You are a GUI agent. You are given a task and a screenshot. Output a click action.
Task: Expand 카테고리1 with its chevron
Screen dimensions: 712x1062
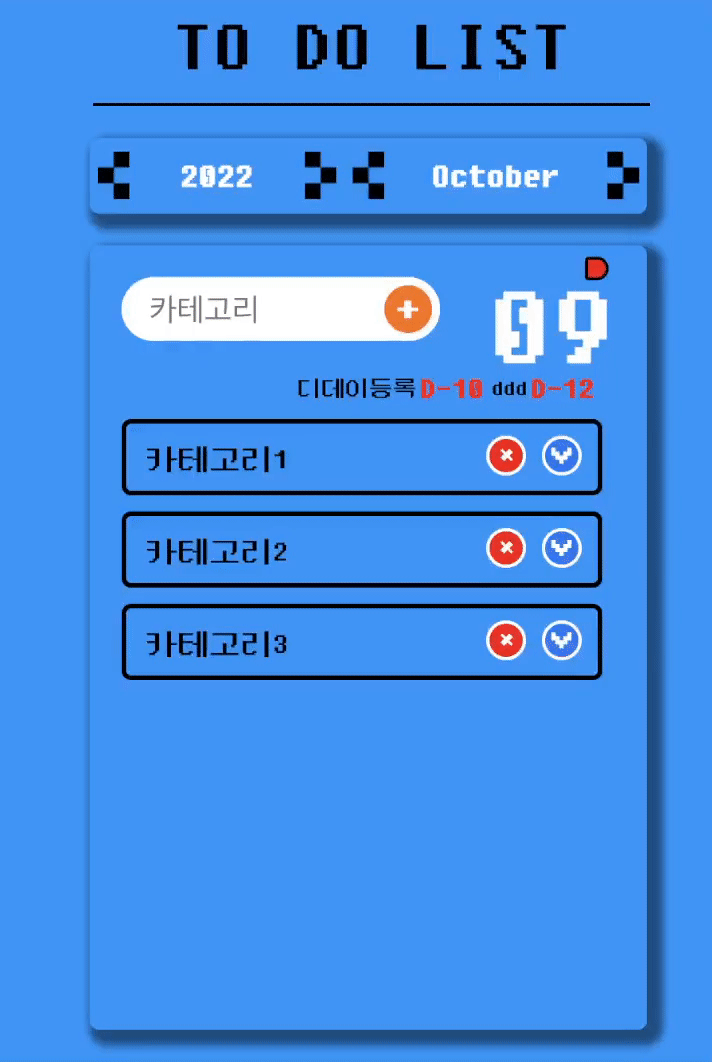click(x=562, y=457)
